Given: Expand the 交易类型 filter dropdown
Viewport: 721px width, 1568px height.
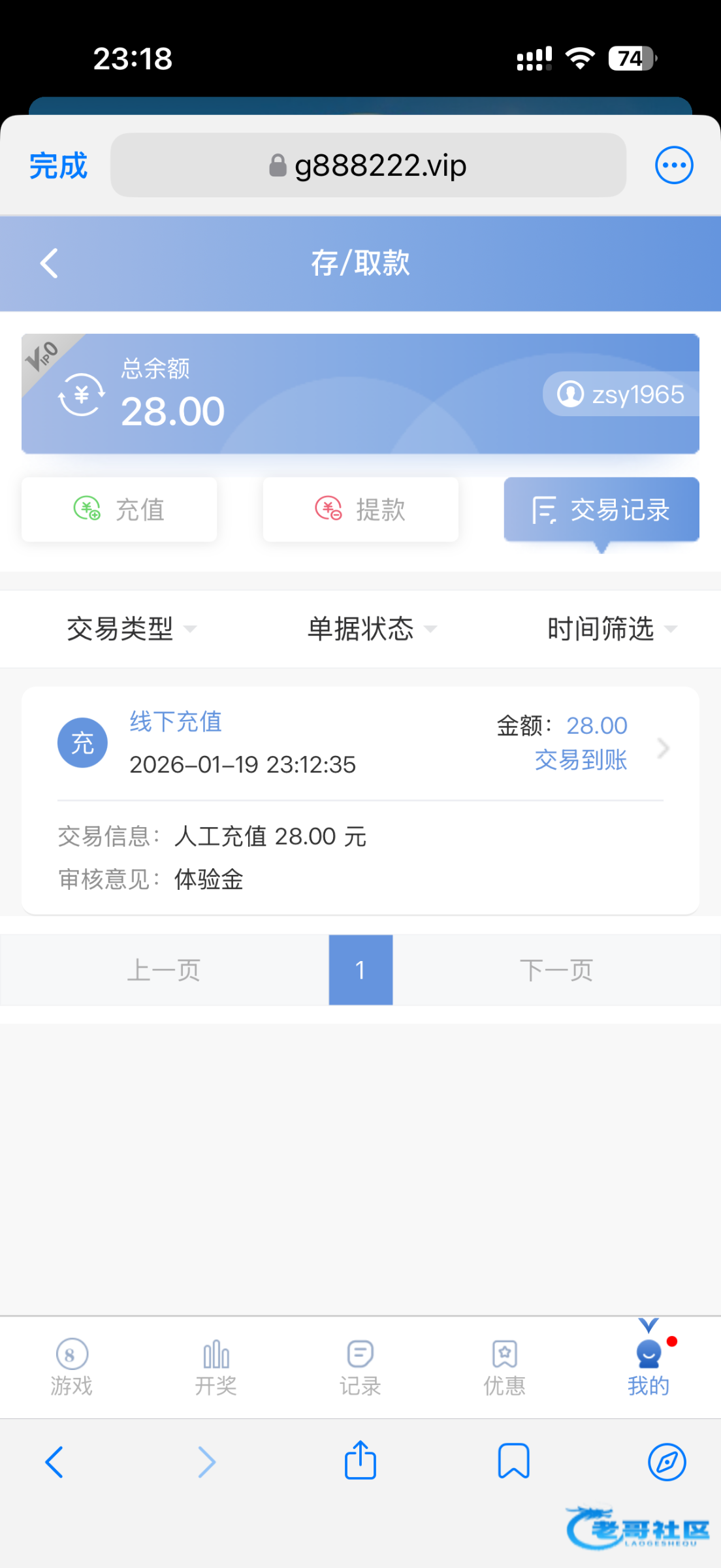Looking at the screenshot, I should pos(131,629).
